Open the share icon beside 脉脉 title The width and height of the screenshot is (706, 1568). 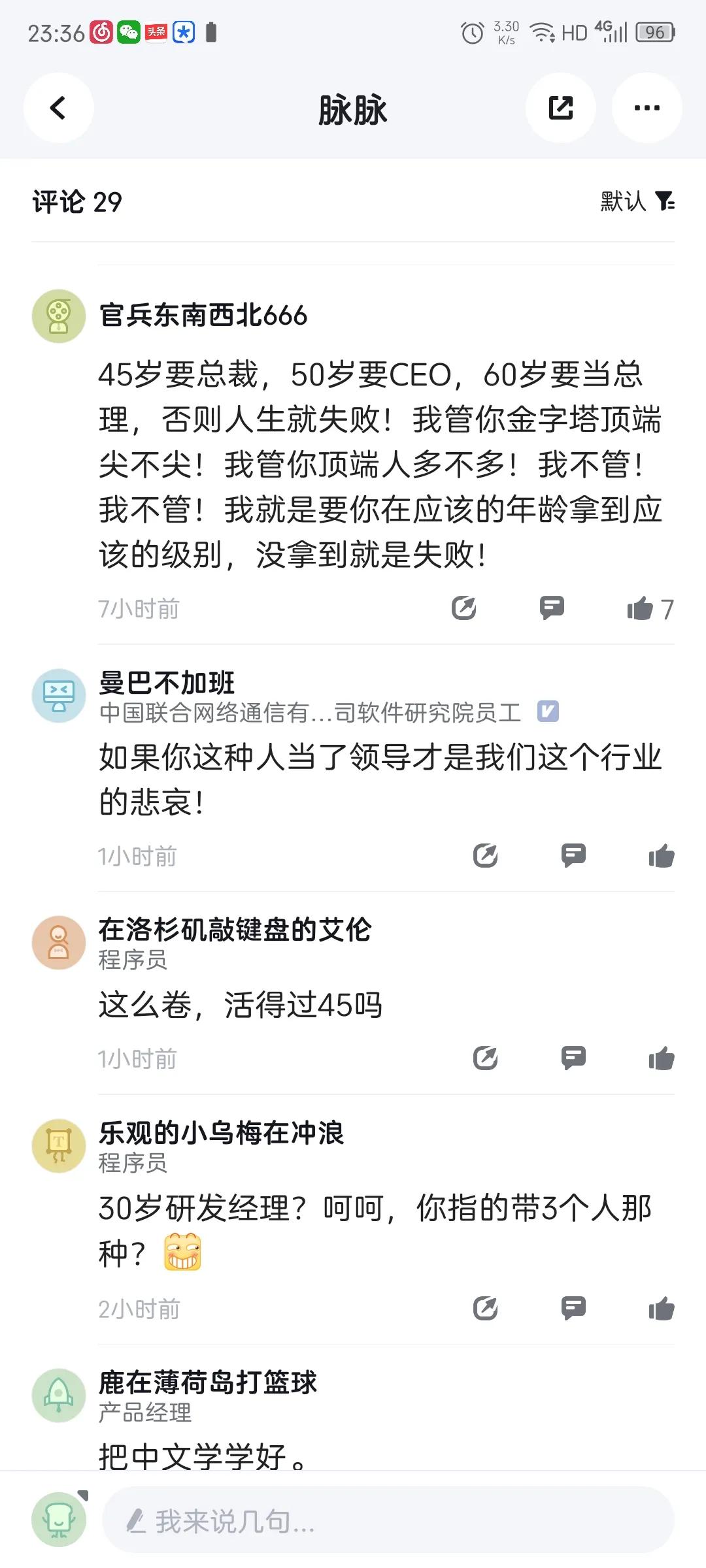(x=561, y=108)
